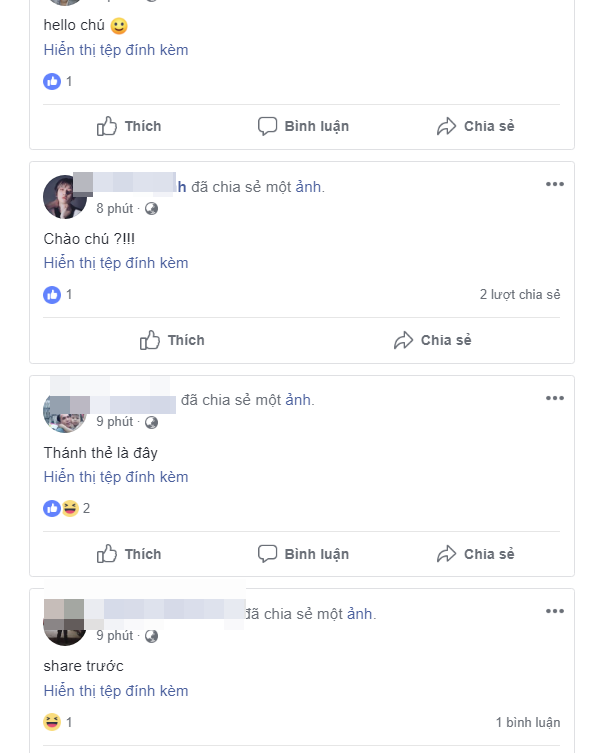Share the 'Thánh thẻ là đây' post
The height and width of the screenshot is (753, 604).
point(475,554)
